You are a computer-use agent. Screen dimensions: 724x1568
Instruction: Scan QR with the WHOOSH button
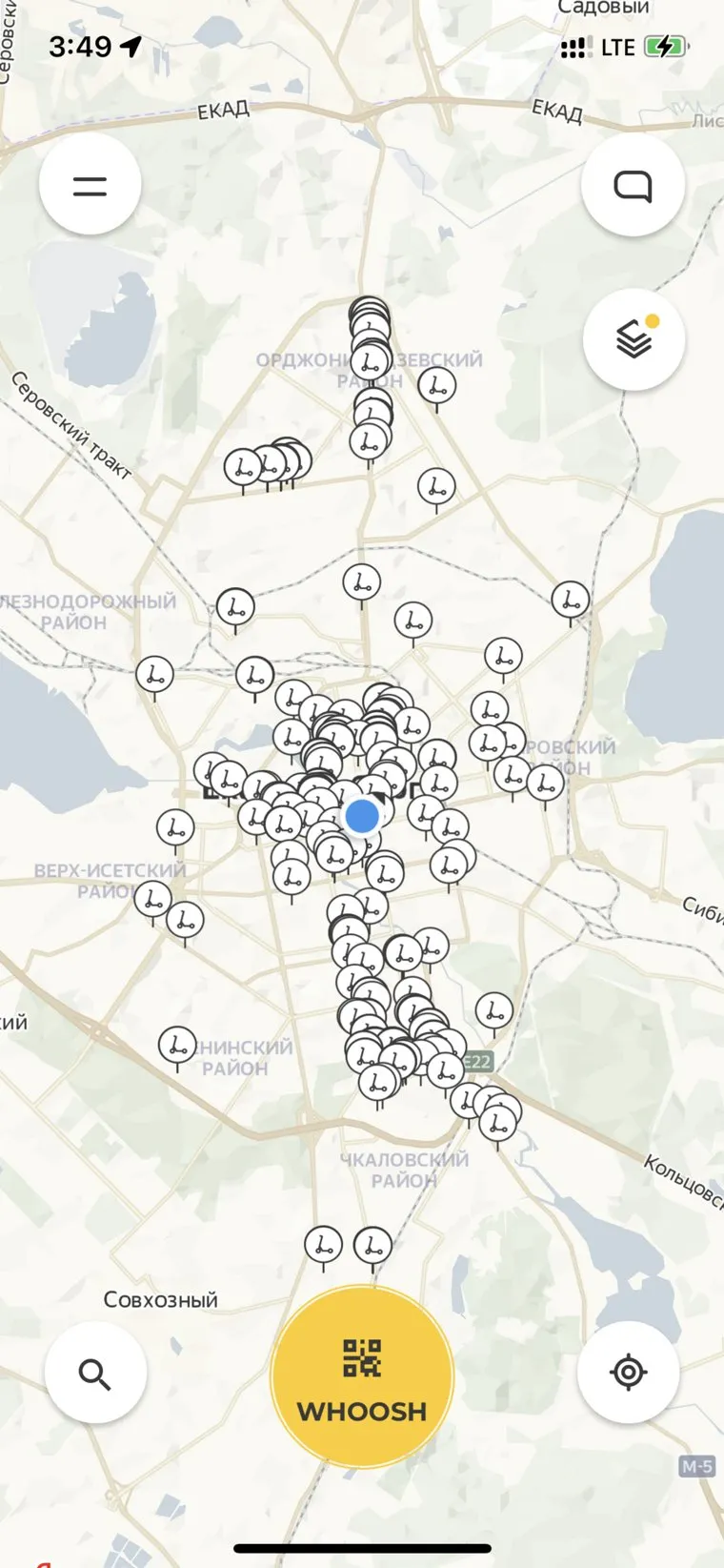pyautogui.click(x=362, y=1377)
